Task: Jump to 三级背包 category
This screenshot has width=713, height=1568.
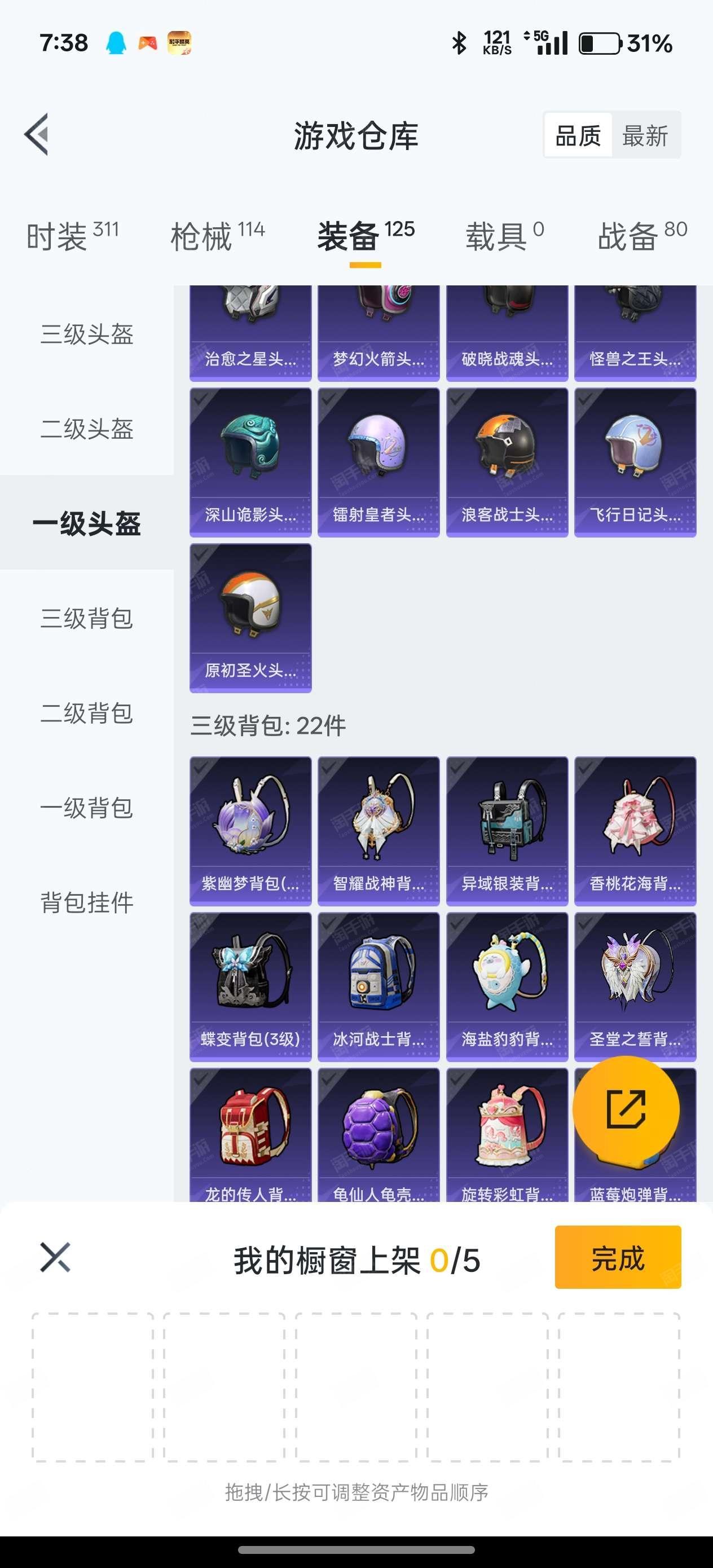Action: 86,618
